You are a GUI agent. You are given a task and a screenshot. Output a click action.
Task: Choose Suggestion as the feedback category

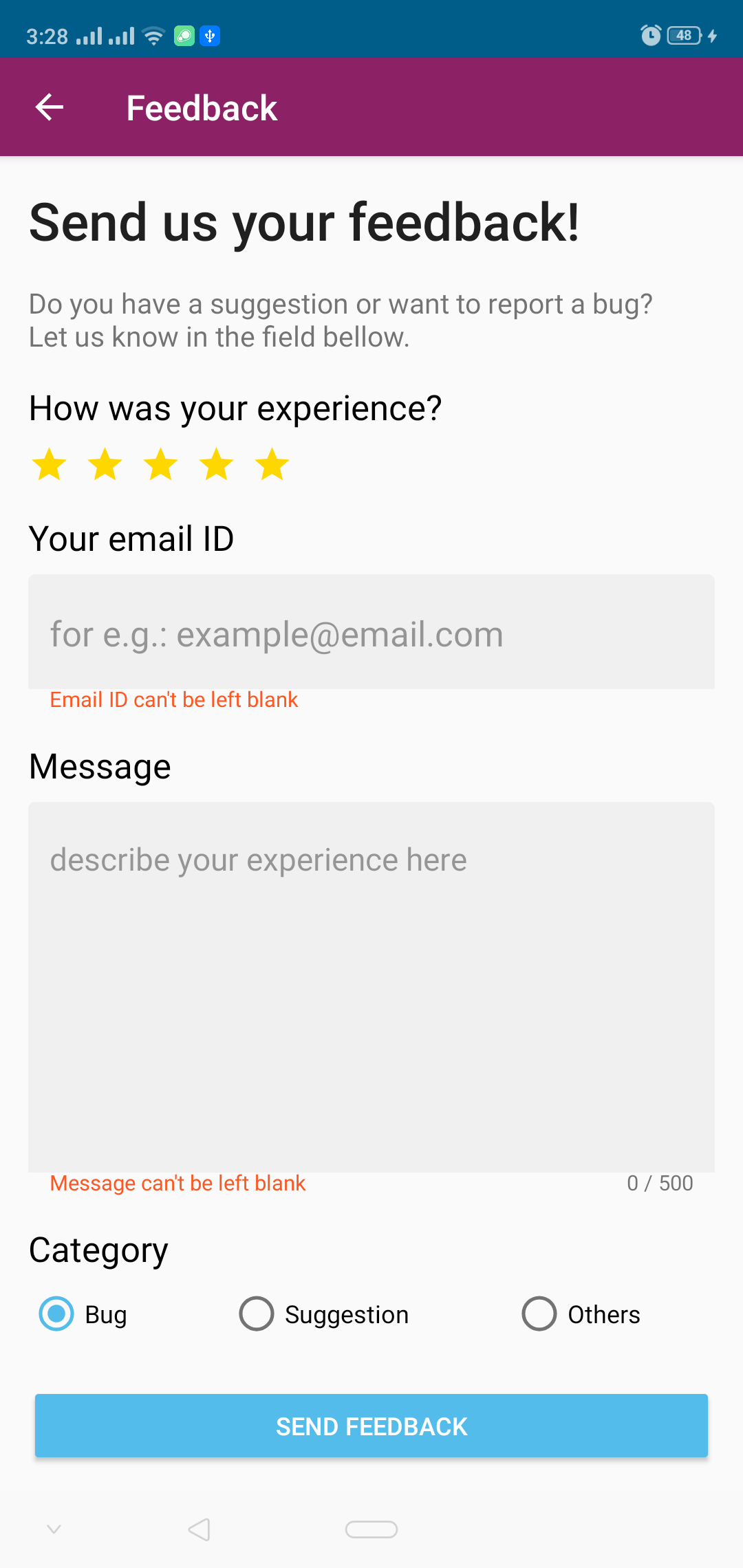(256, 1314)
